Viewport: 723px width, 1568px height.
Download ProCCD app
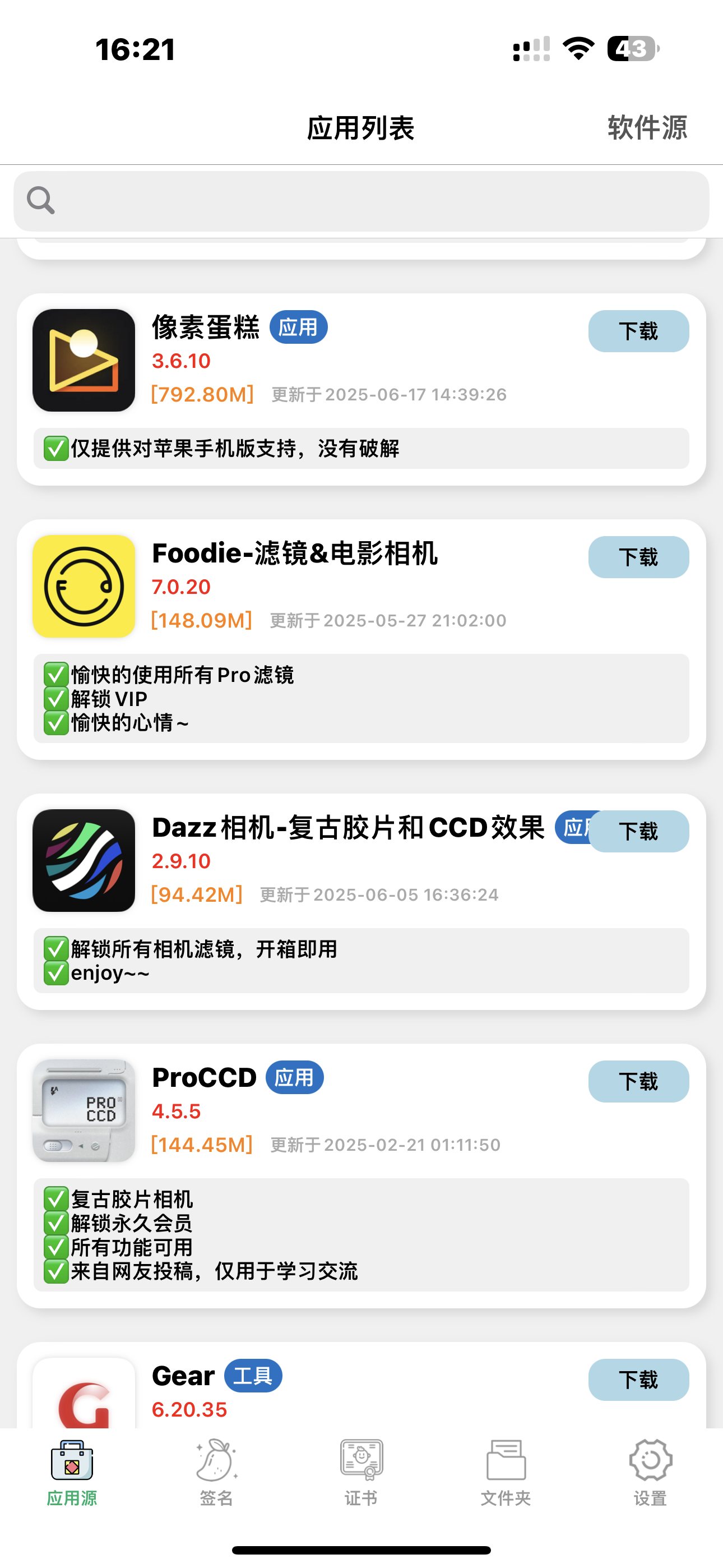(638, 1081)
